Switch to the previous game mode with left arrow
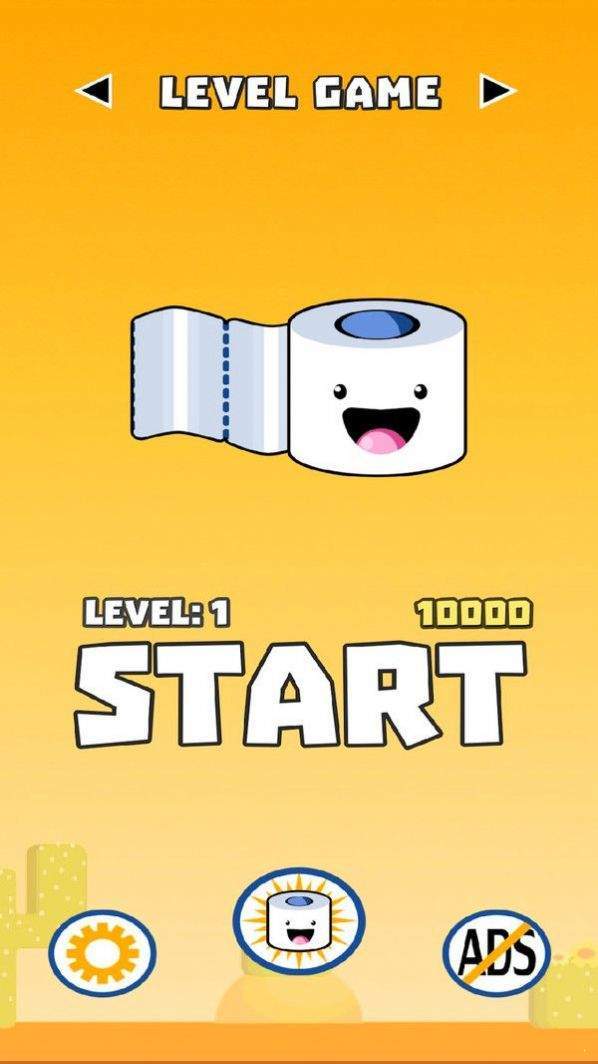598x1064 pixels. click(94, 91)
